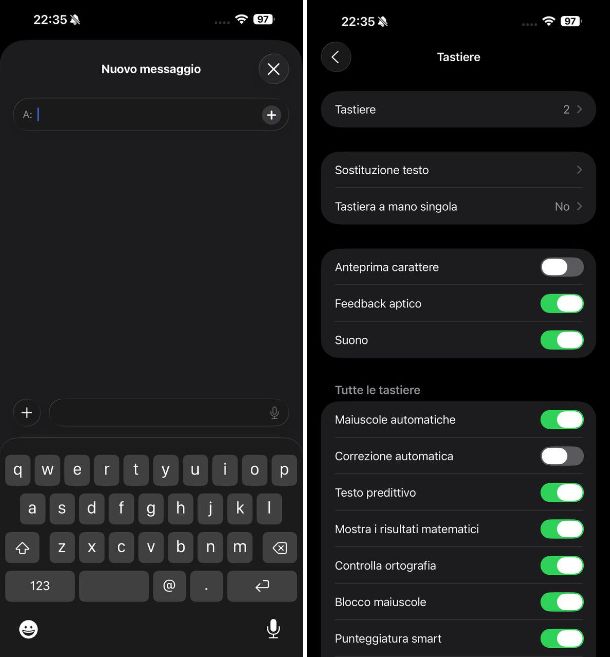Screen dimensions: 610x657
Task: Disable the Suono keyboard toggle
Action: (x=561, y=340)
